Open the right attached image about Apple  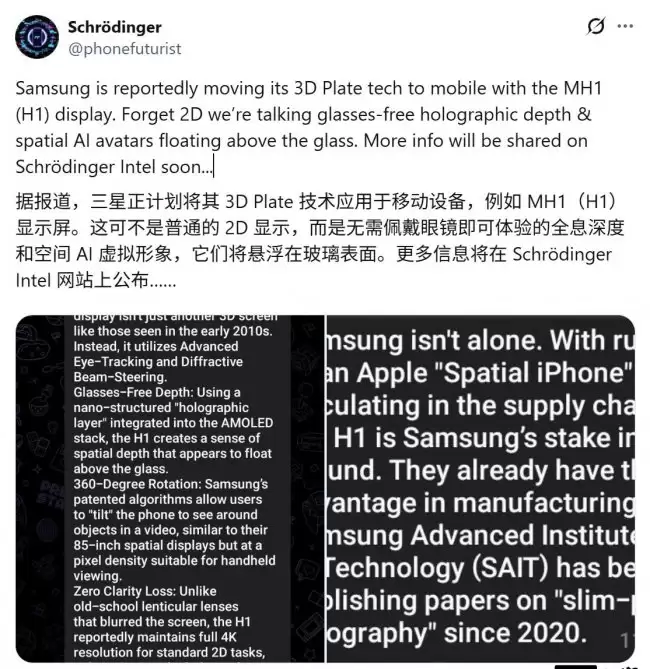pyautogui.click(x=480, y=489)
